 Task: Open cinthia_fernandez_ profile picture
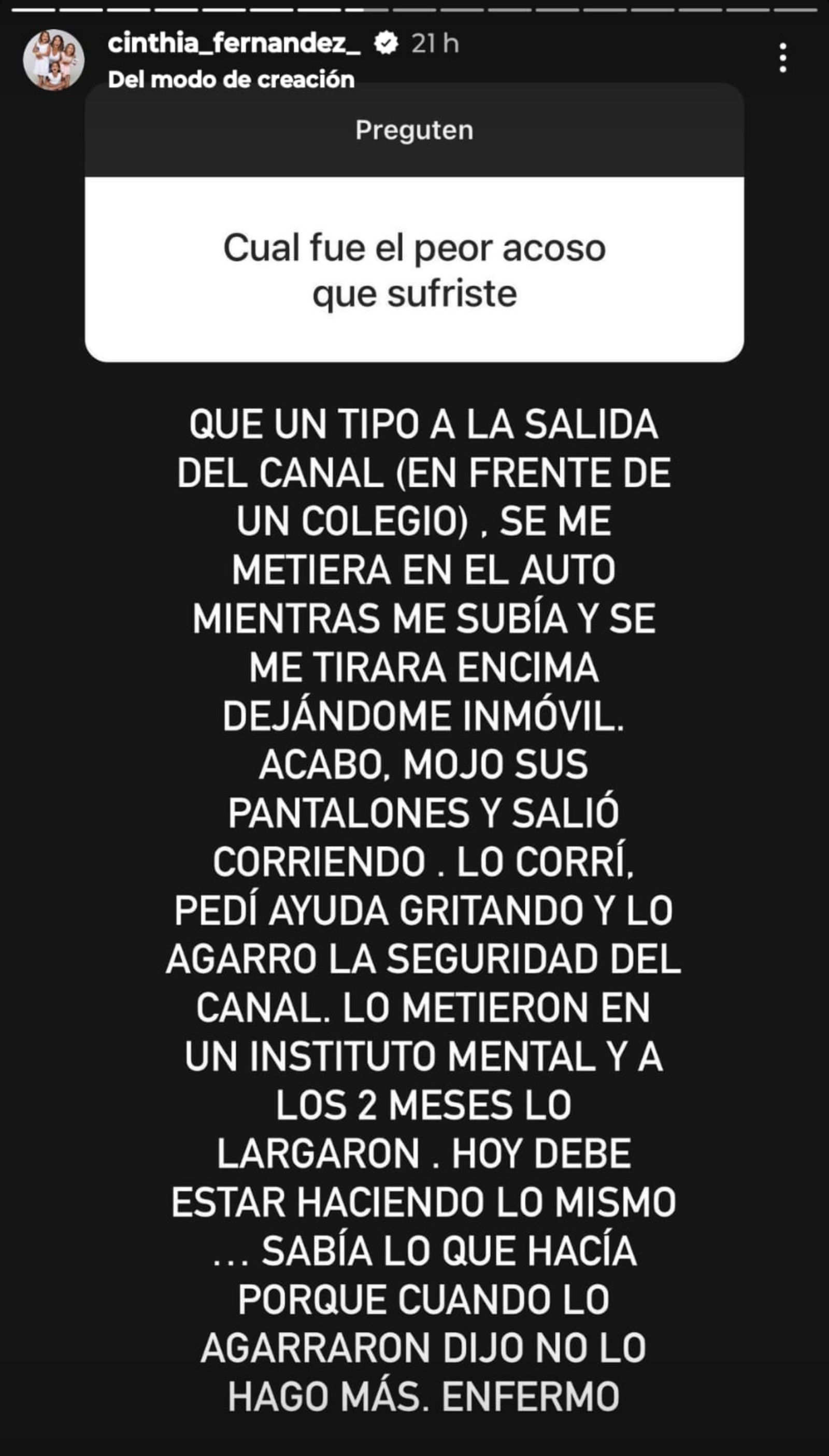tap(53, 60)
